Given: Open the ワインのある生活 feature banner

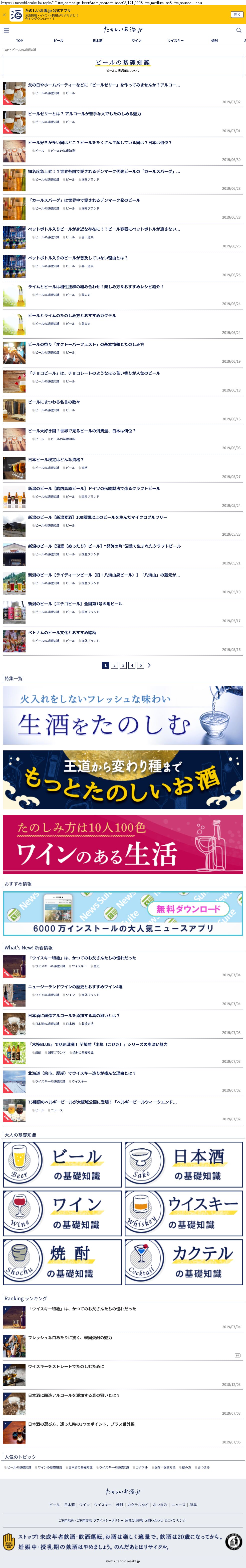Looking at the screenshot, I should 123,844.
